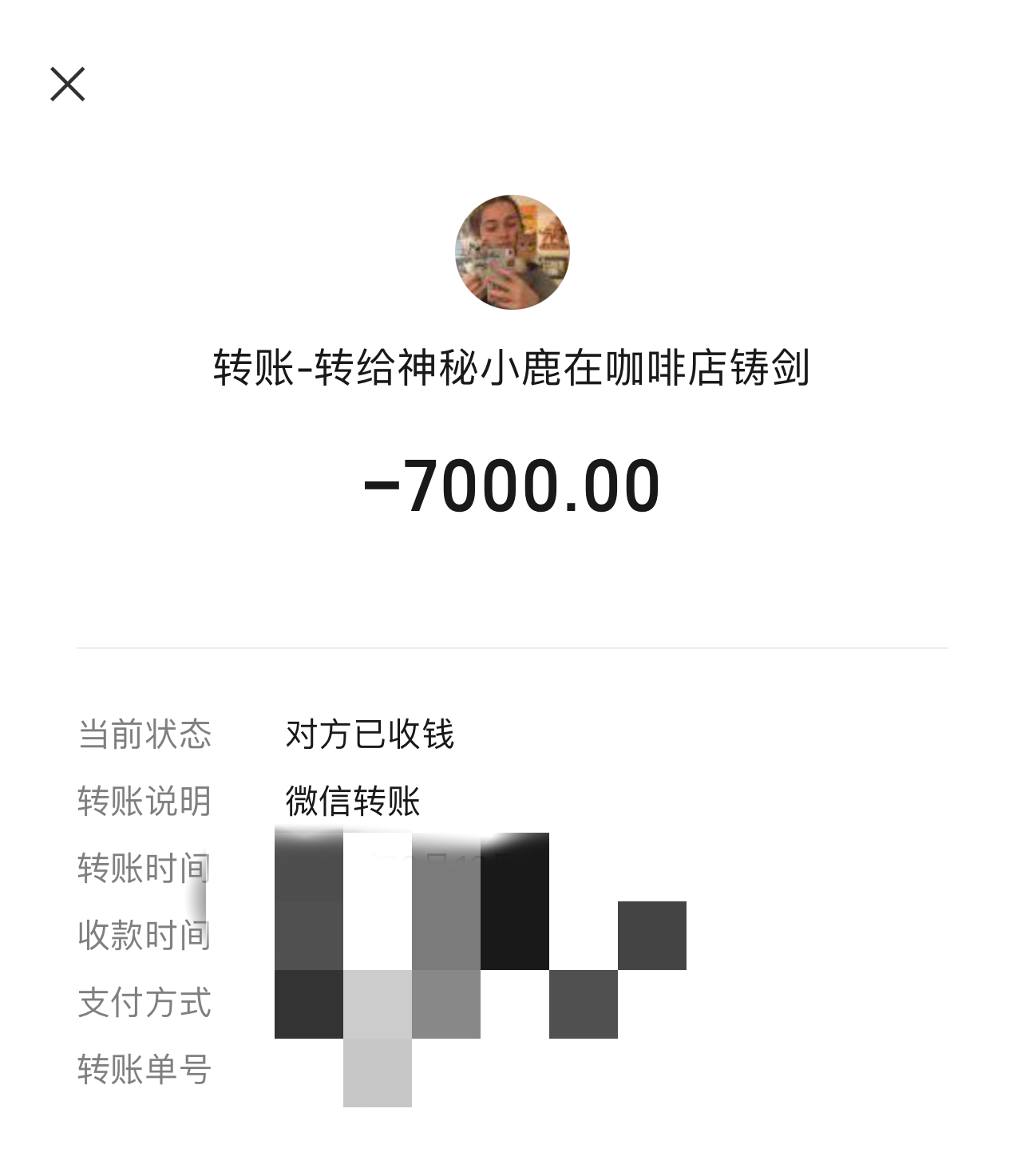Image resolution: width=1025 pixels, height=1176 pixels.
Task: Close the transfer detail page
Action: click(x=67, y=84)
